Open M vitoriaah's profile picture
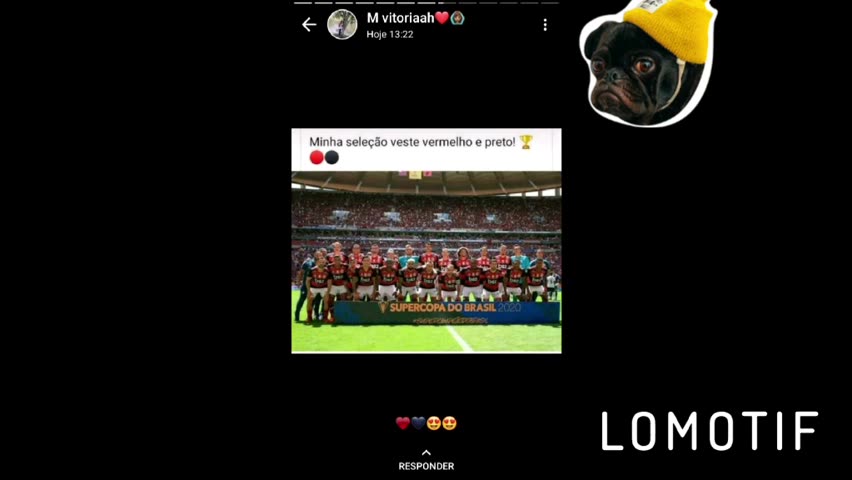 coord(342,25)
